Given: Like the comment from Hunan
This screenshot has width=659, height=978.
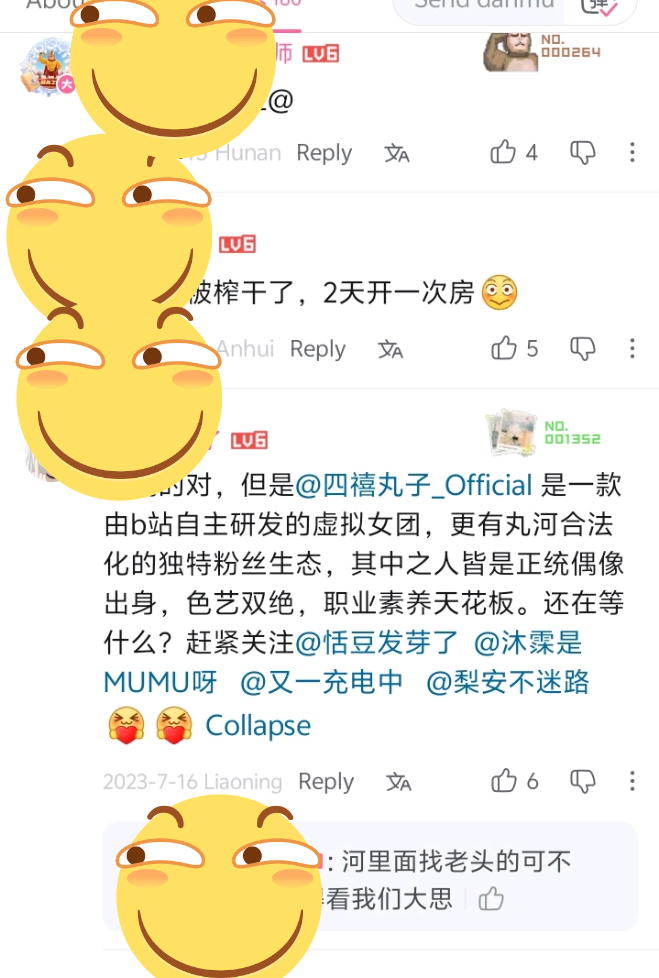Looking at the screenshot, I should [503, 152].
